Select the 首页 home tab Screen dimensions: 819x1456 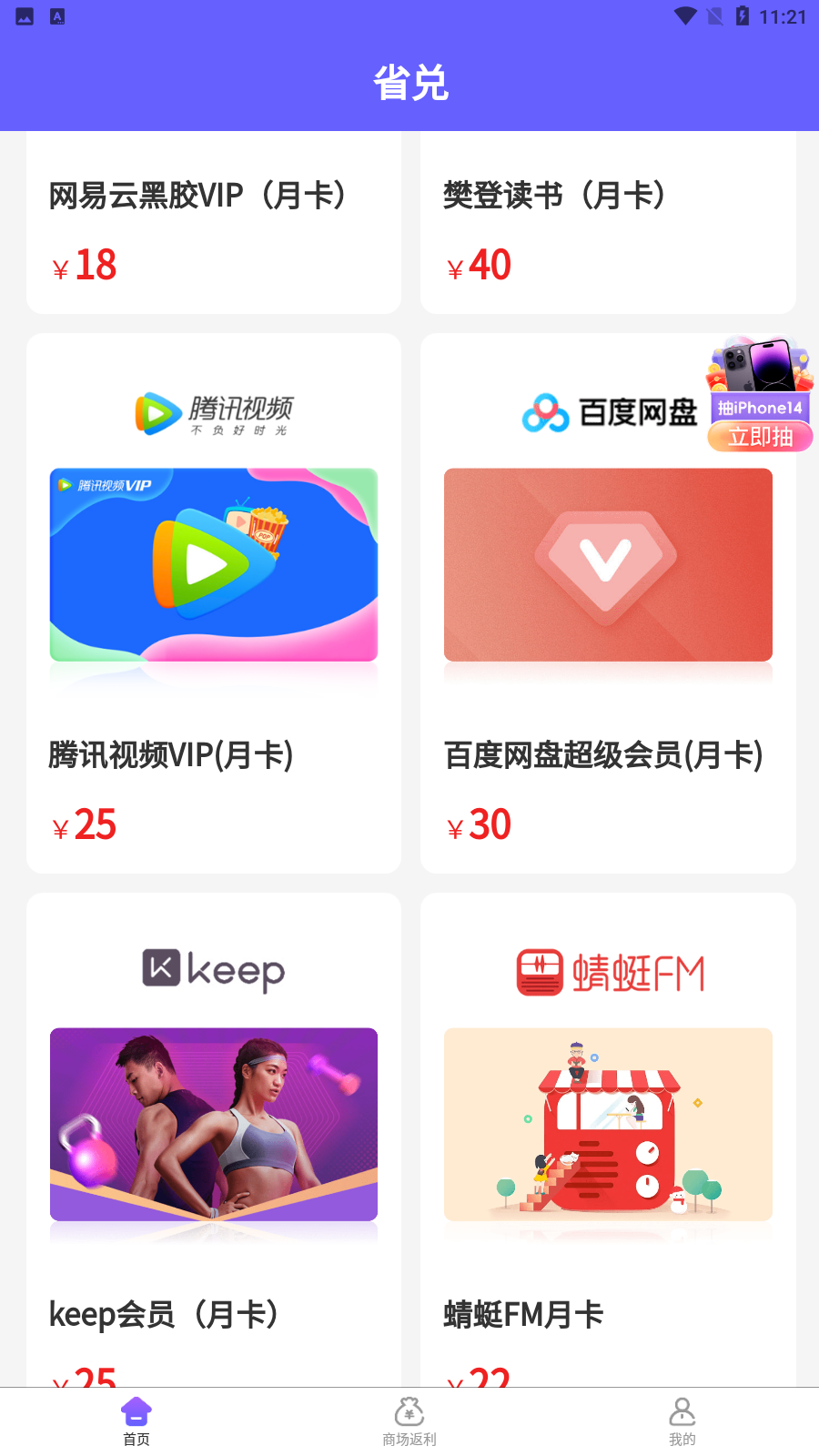click(136, 1421)
